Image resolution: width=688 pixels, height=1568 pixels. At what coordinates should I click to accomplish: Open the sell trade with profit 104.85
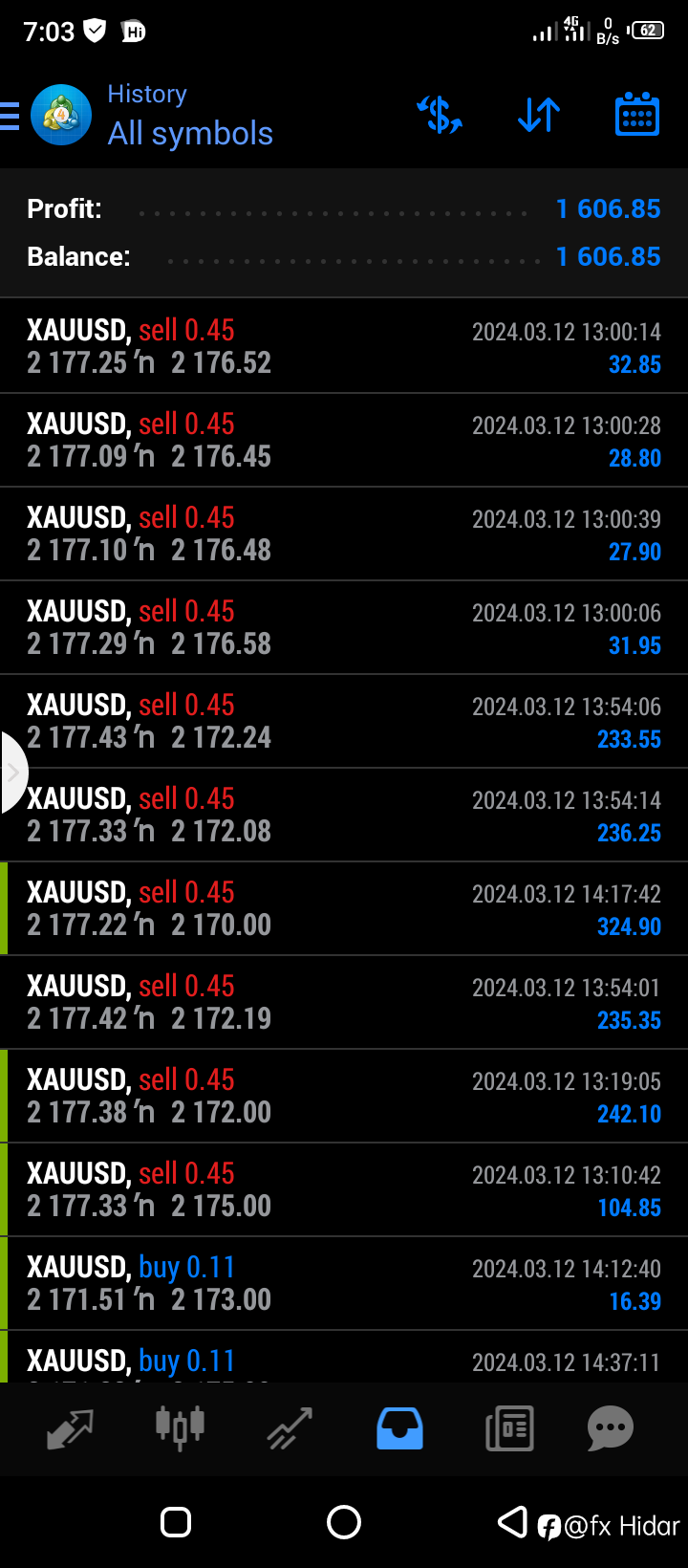point(344,1189)
